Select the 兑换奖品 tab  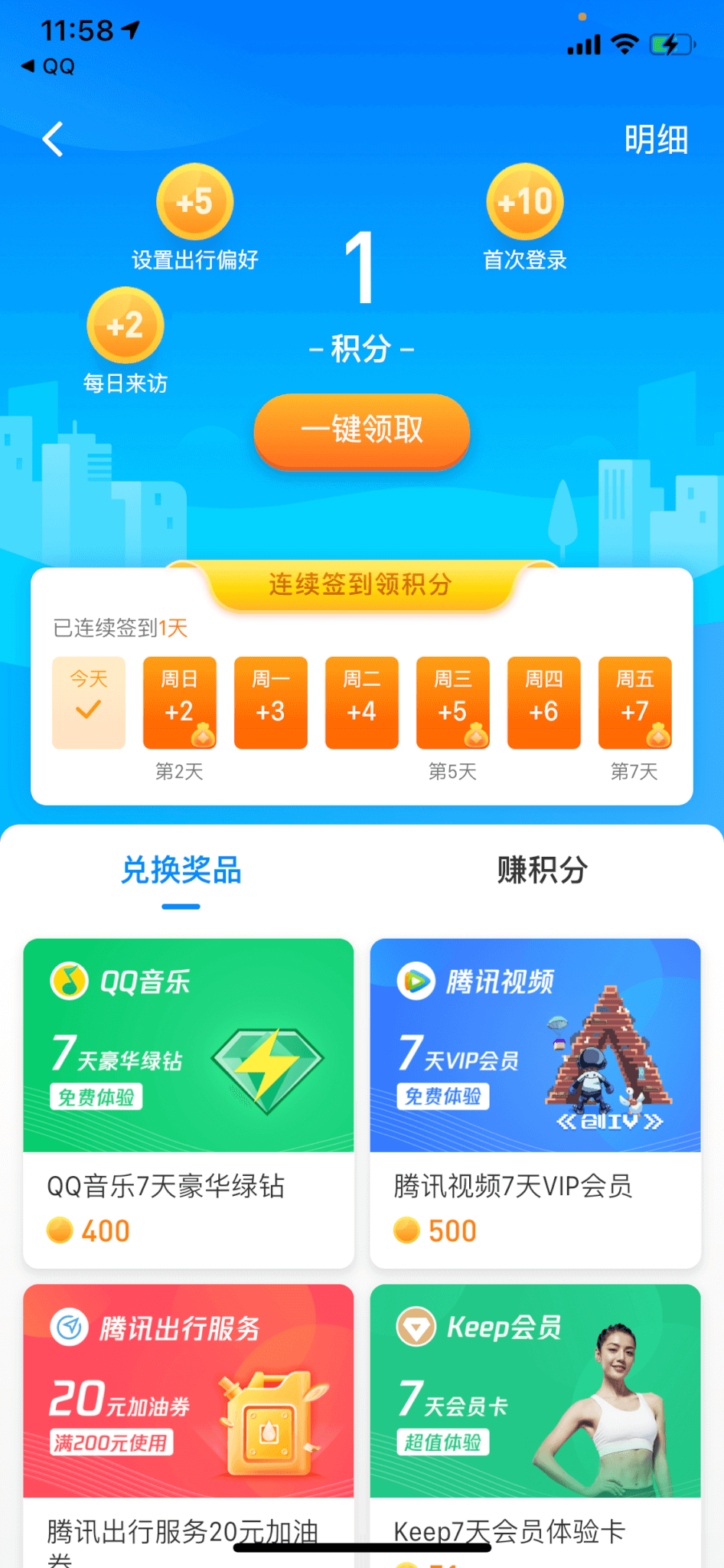pos(181,871)
